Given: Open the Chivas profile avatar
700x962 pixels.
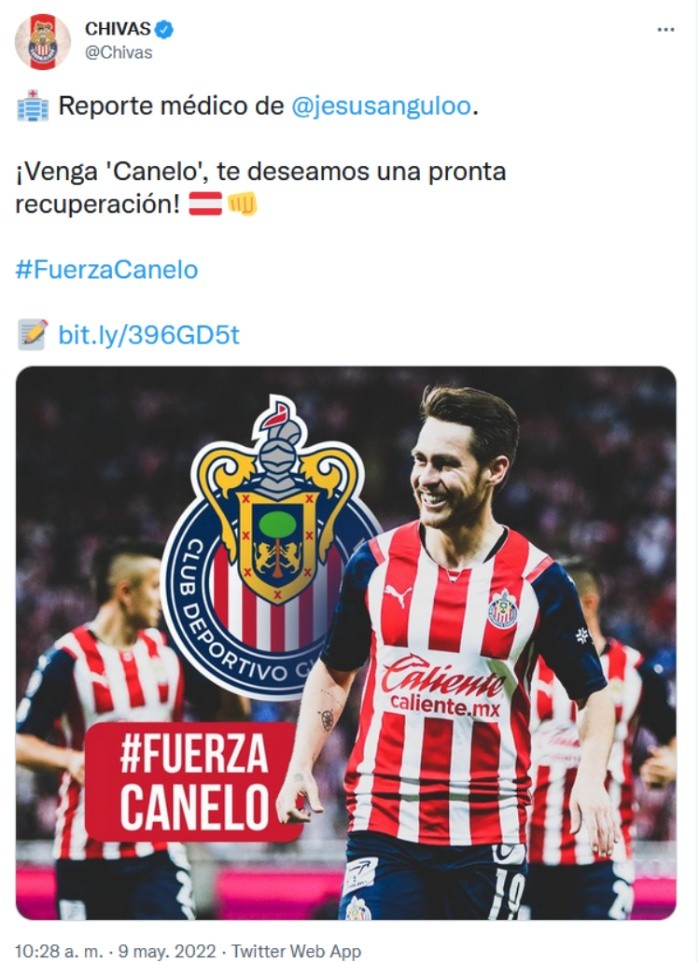Looking at the screenshot, I should tap(43, 41).
